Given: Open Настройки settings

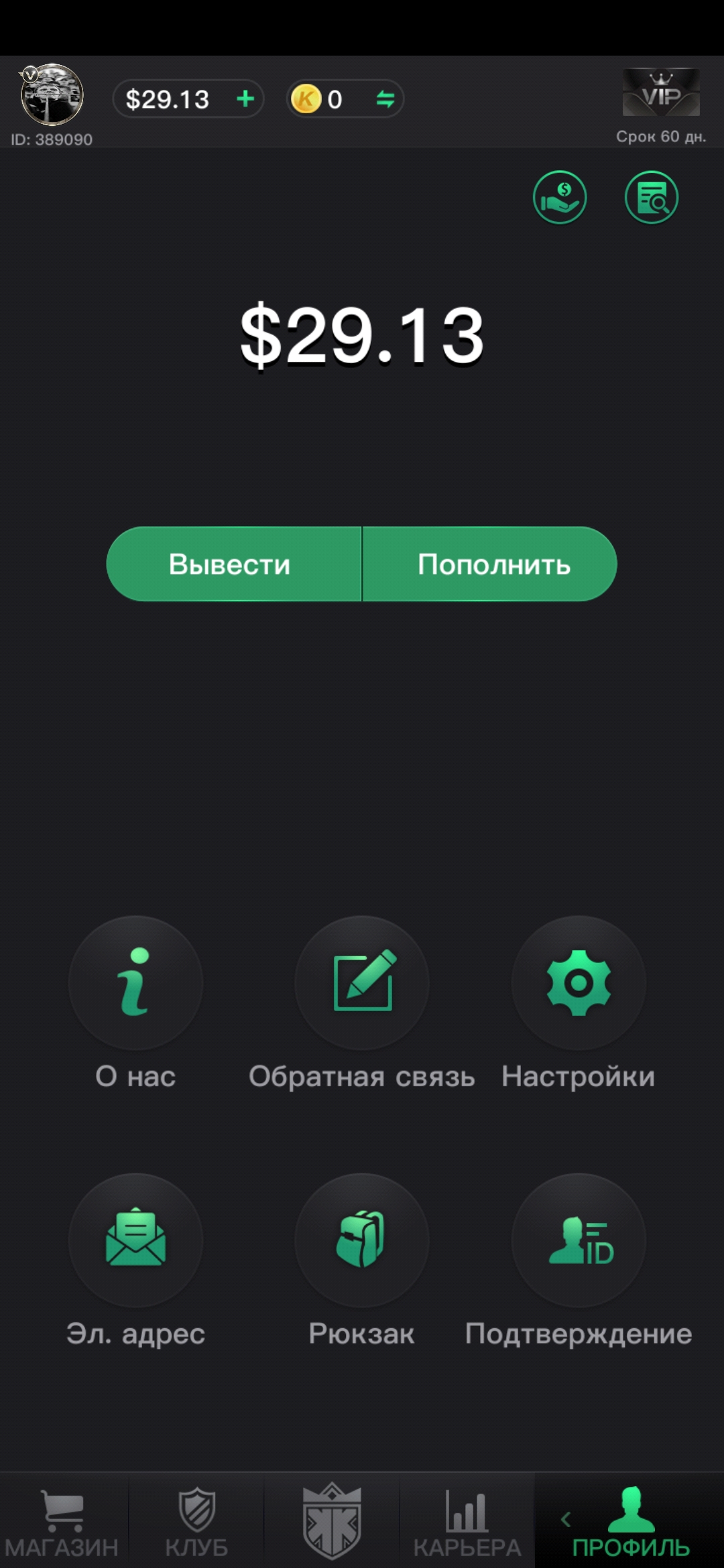Looking at the screenshot, I should (579, 984).
